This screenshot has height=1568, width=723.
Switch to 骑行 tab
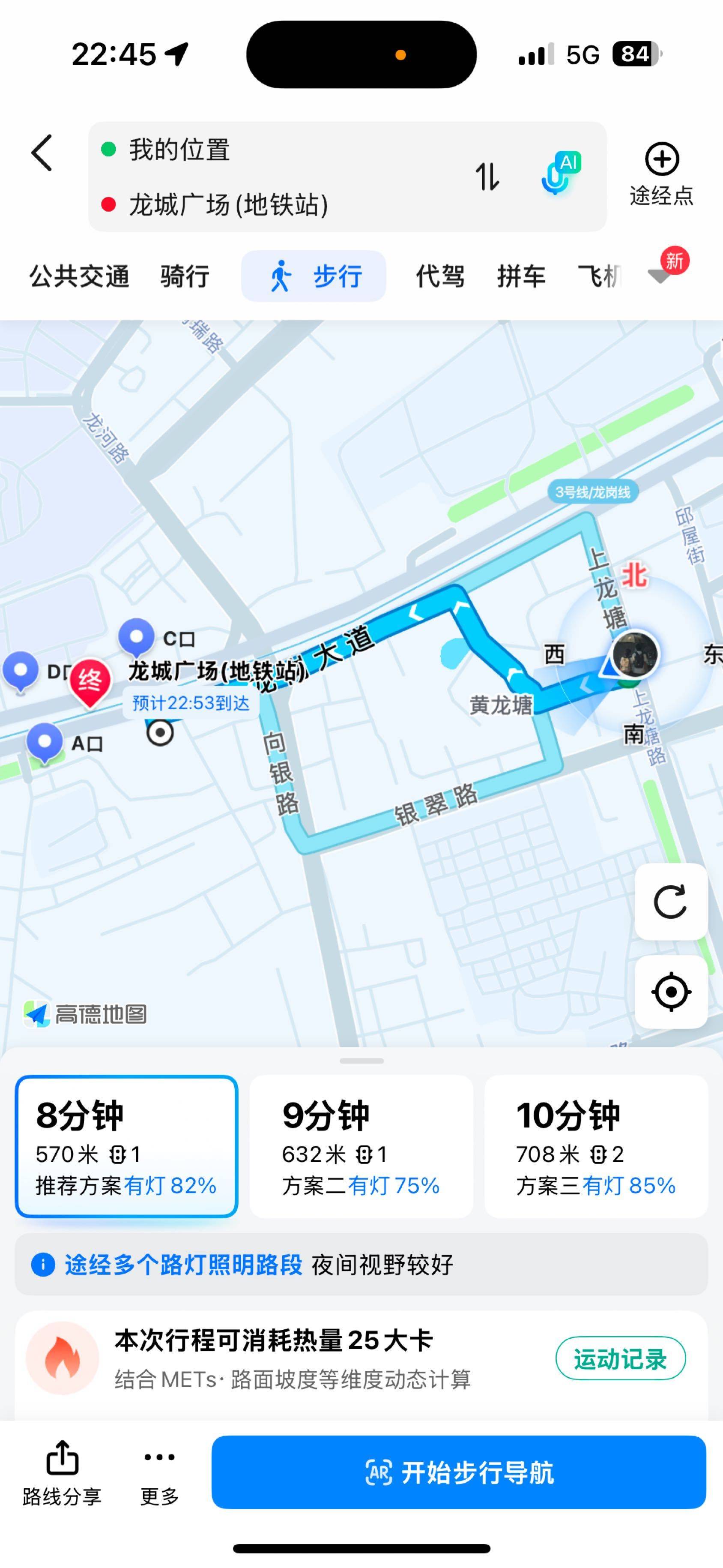click(185, 276)
